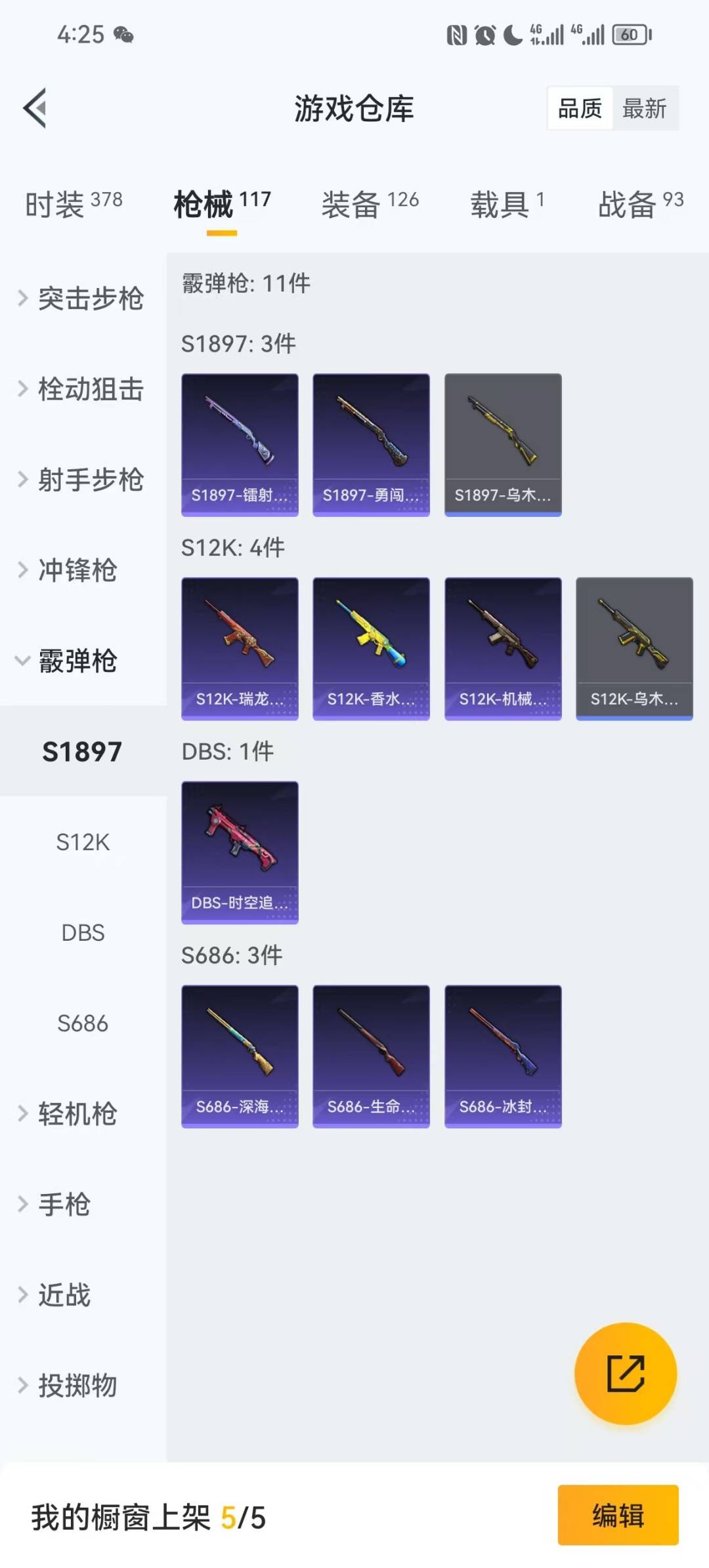Screen dimensions: 709x1568
Task: Tap the back arrow icon
Action: (34, 108)
